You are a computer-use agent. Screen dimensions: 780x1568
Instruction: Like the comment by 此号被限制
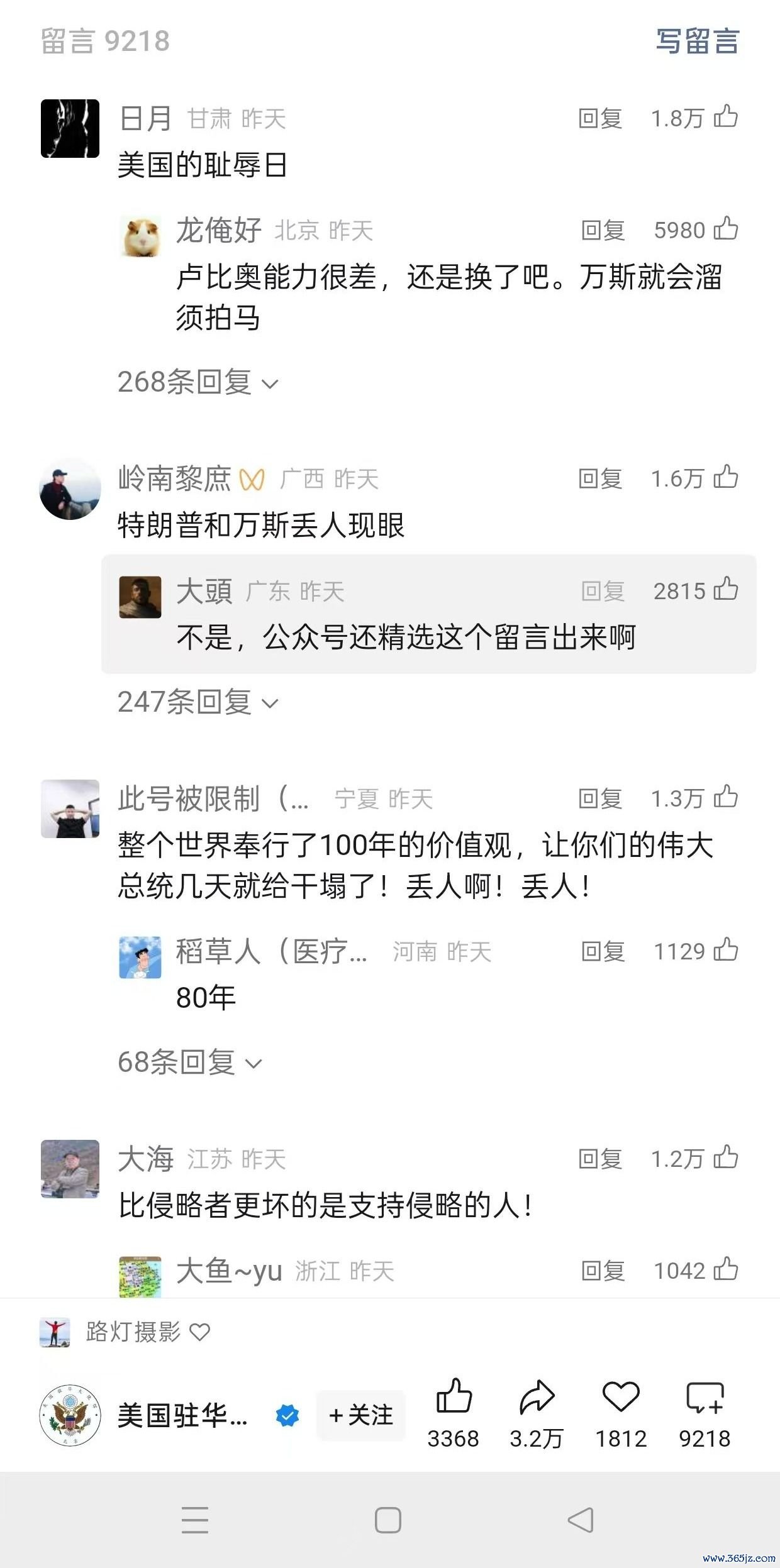point(725,797)
